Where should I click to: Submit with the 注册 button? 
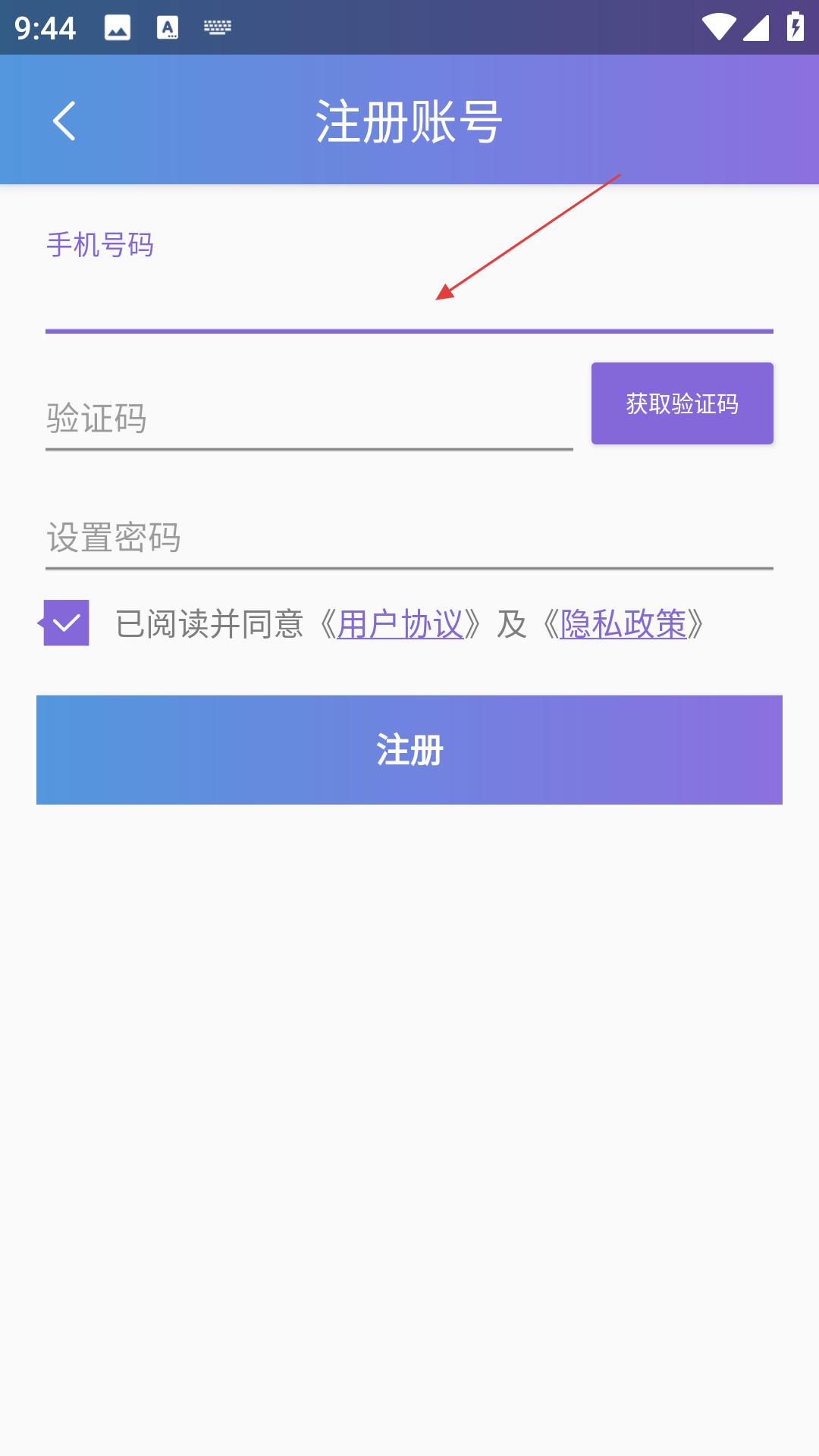coord(409,750)
